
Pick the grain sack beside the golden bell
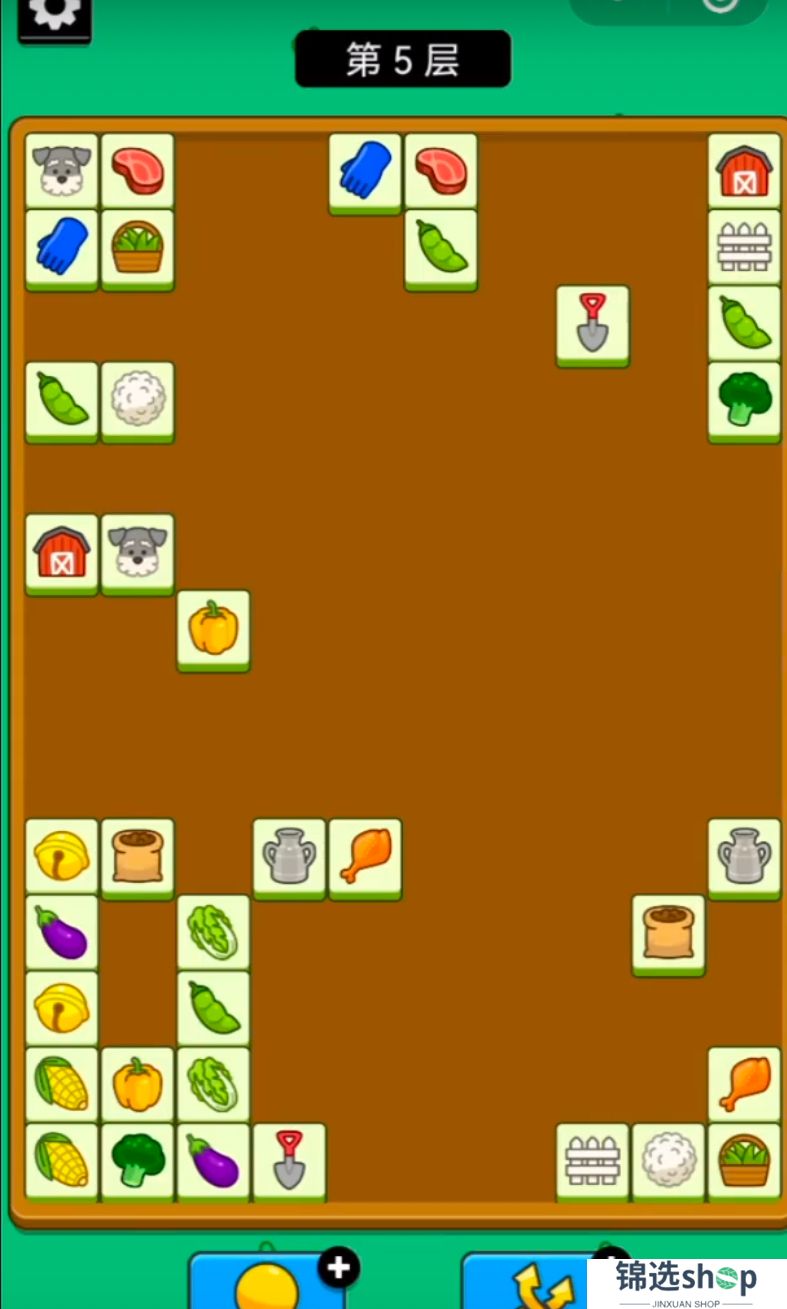[137, 855]
